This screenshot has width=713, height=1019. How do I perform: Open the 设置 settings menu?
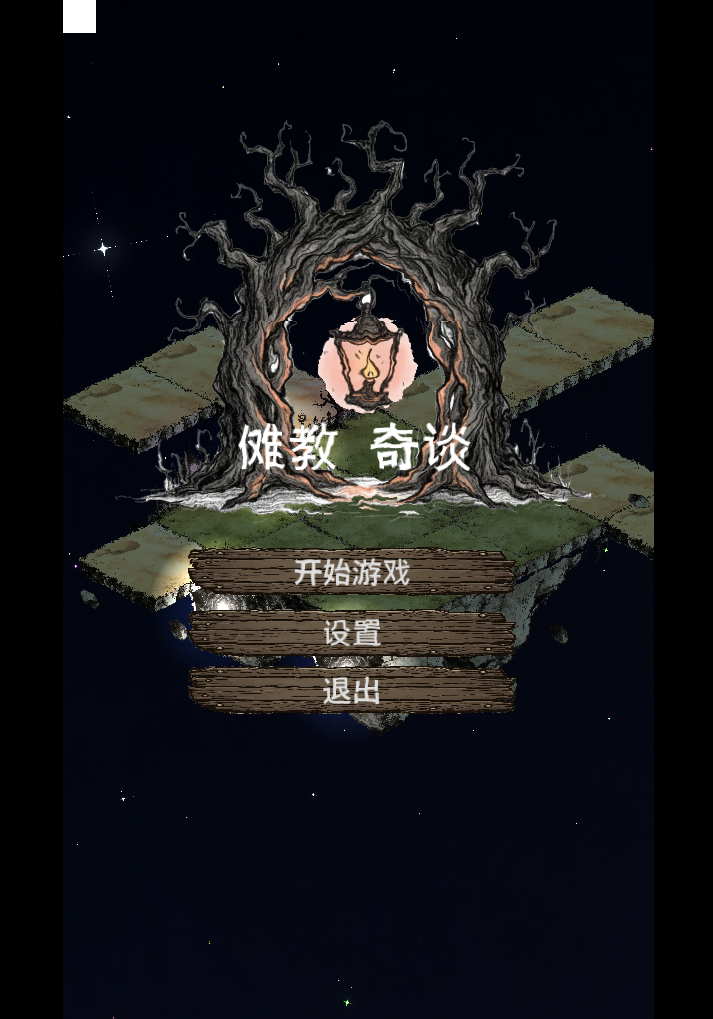click(x=352, y=633)
